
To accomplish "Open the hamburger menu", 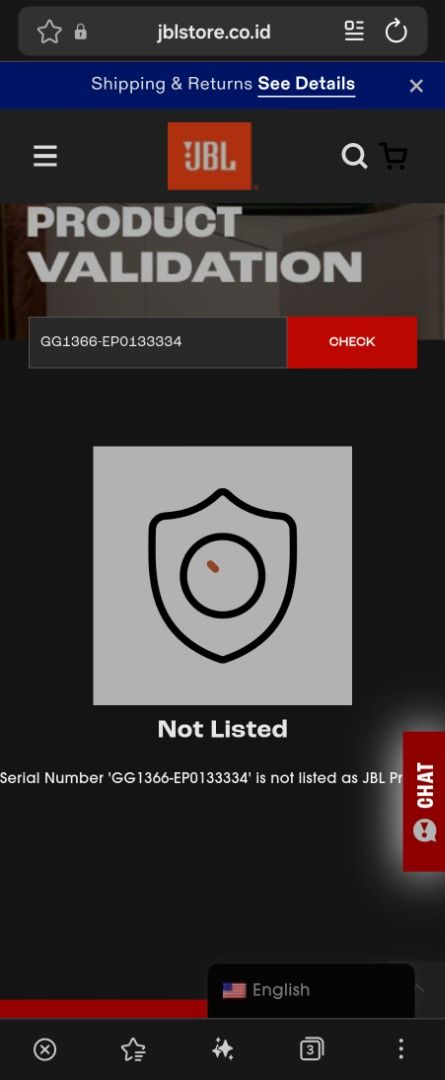I will point(45,156).
